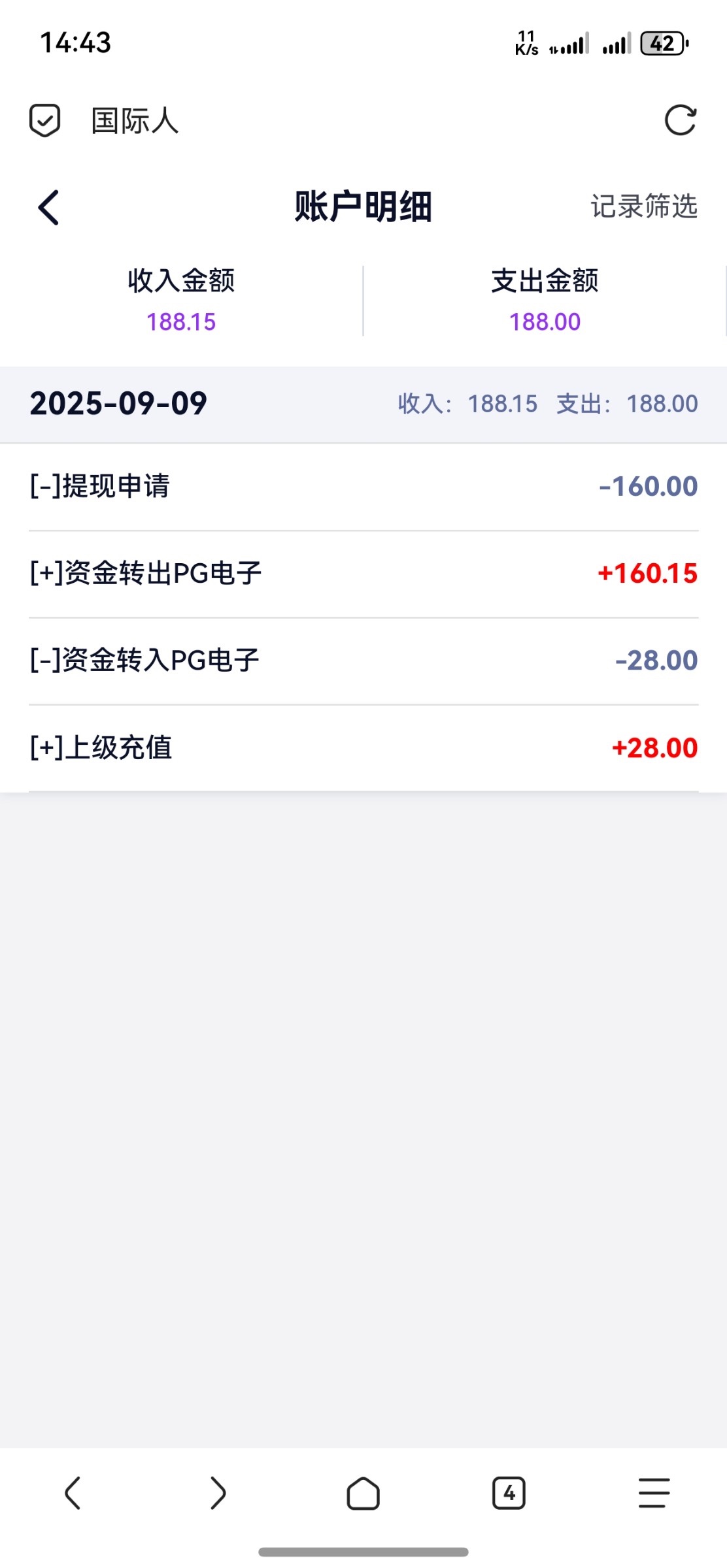727x1568 pixels.
Task: Tap the 资金转出PG电子 +160.15 transaction
Action: (363, 573)
